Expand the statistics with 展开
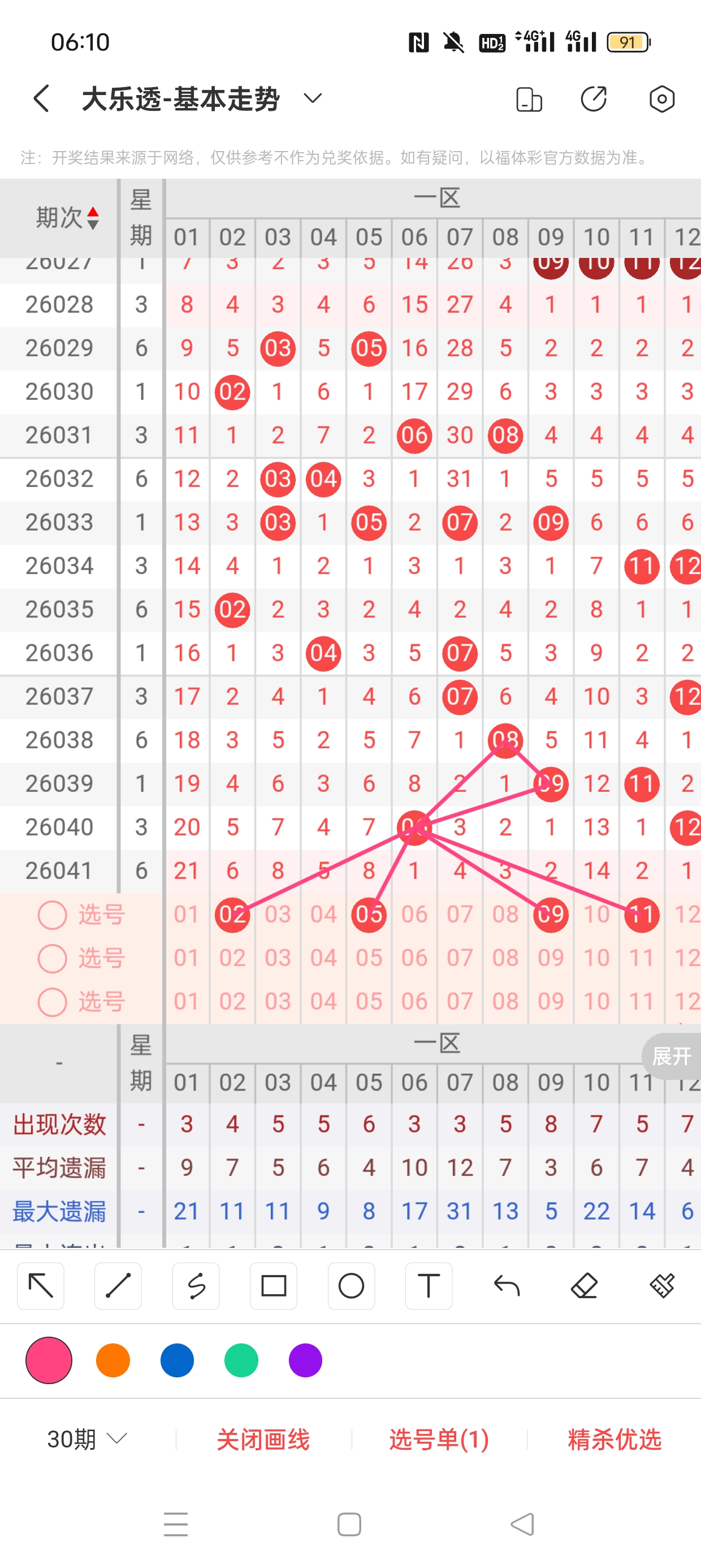The width and height of the screenshot is (701, 1568). click(672, 1056)
